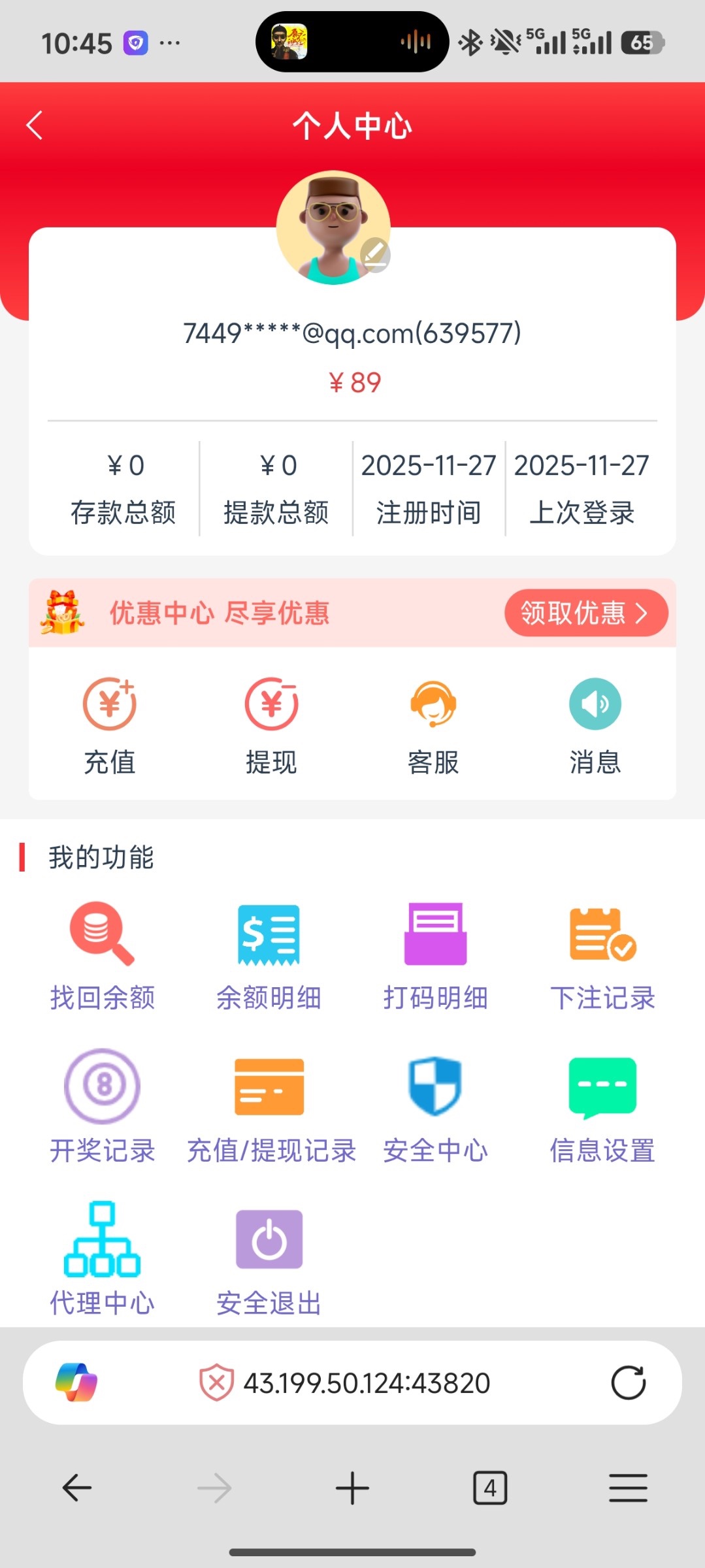
Task: Open 消息 messages
Action: coord(595,724)
